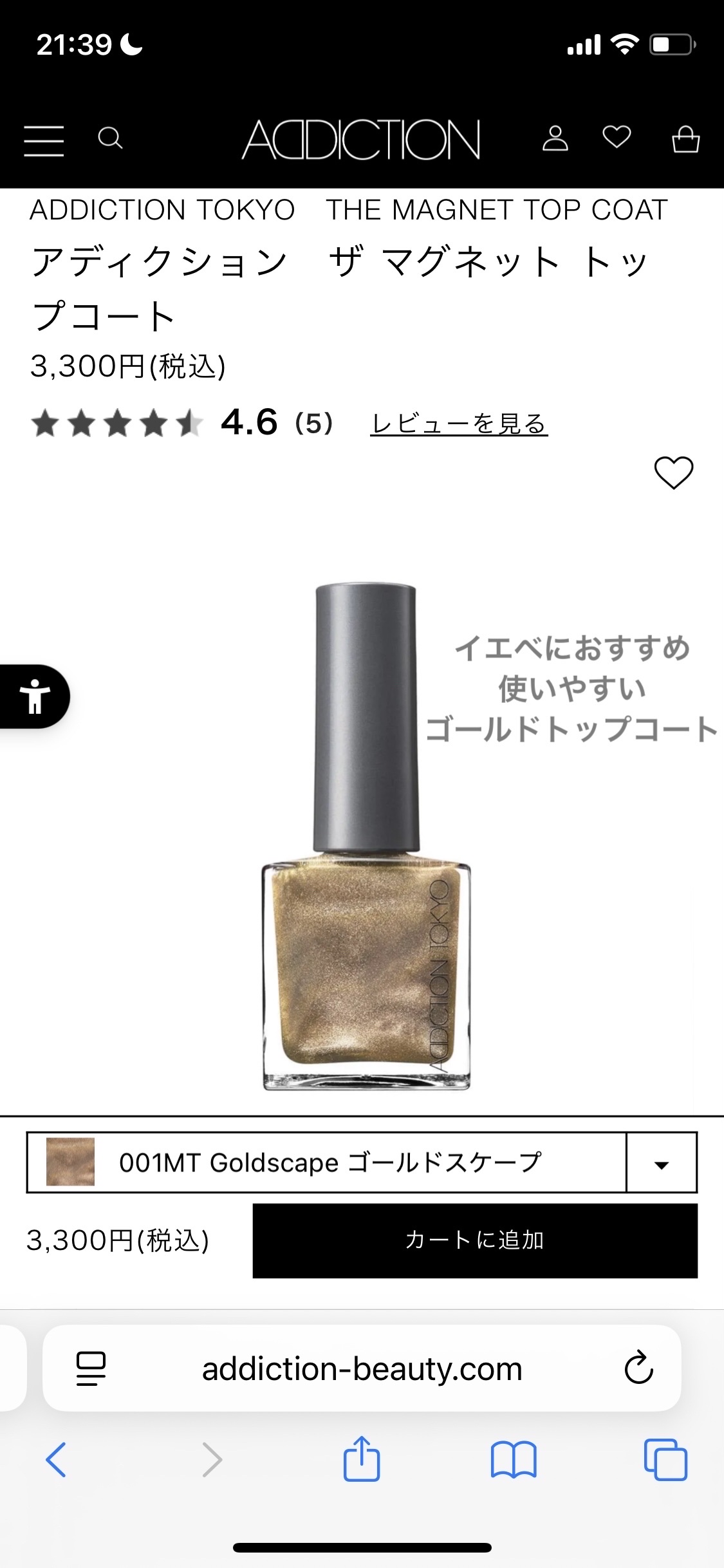This screenshot has width=724, height=1568.
Task: Add this top coat to favorites
Action: [x=673, y=472]
